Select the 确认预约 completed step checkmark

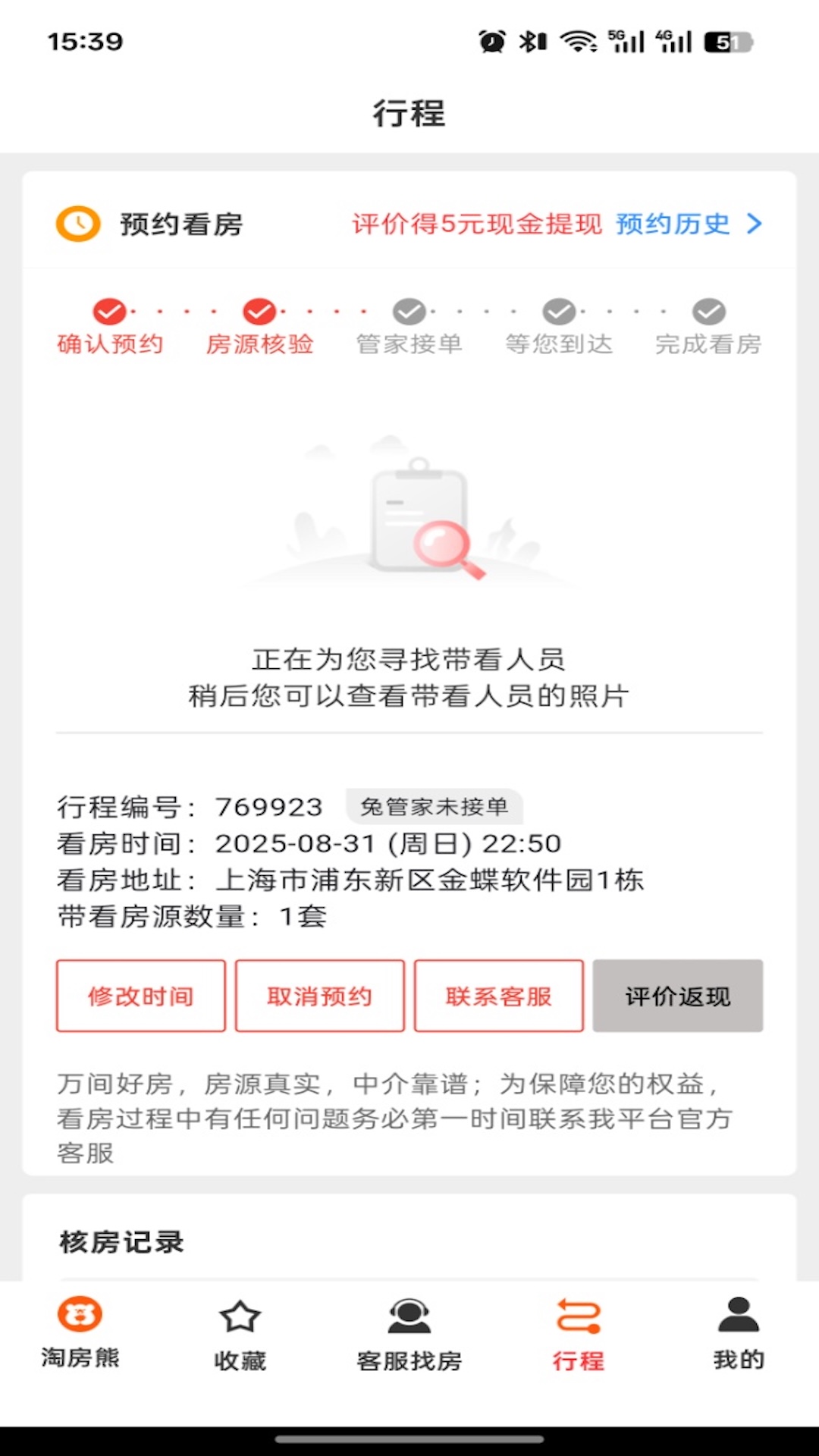pos(108,311)
